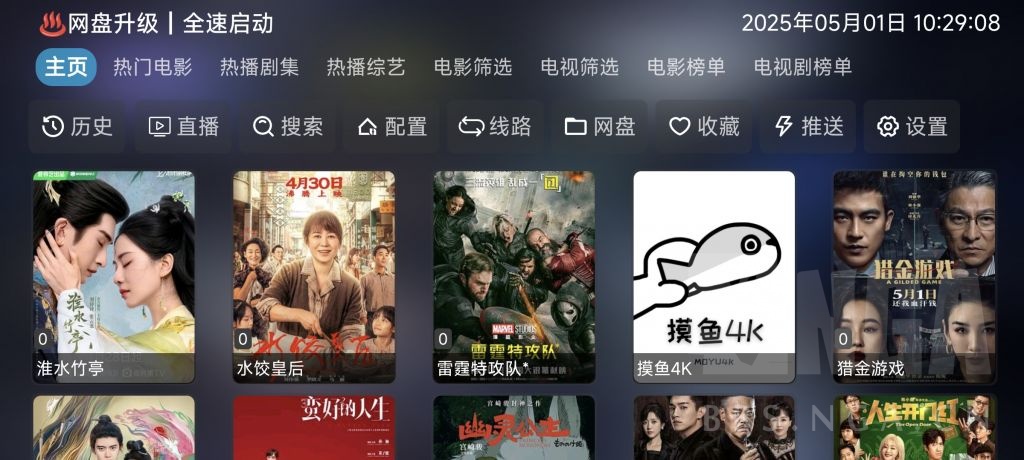This screenshot has height=460, width=1024.
Task: Tap 线路 to change the line
Action: [x=495, y=126]
